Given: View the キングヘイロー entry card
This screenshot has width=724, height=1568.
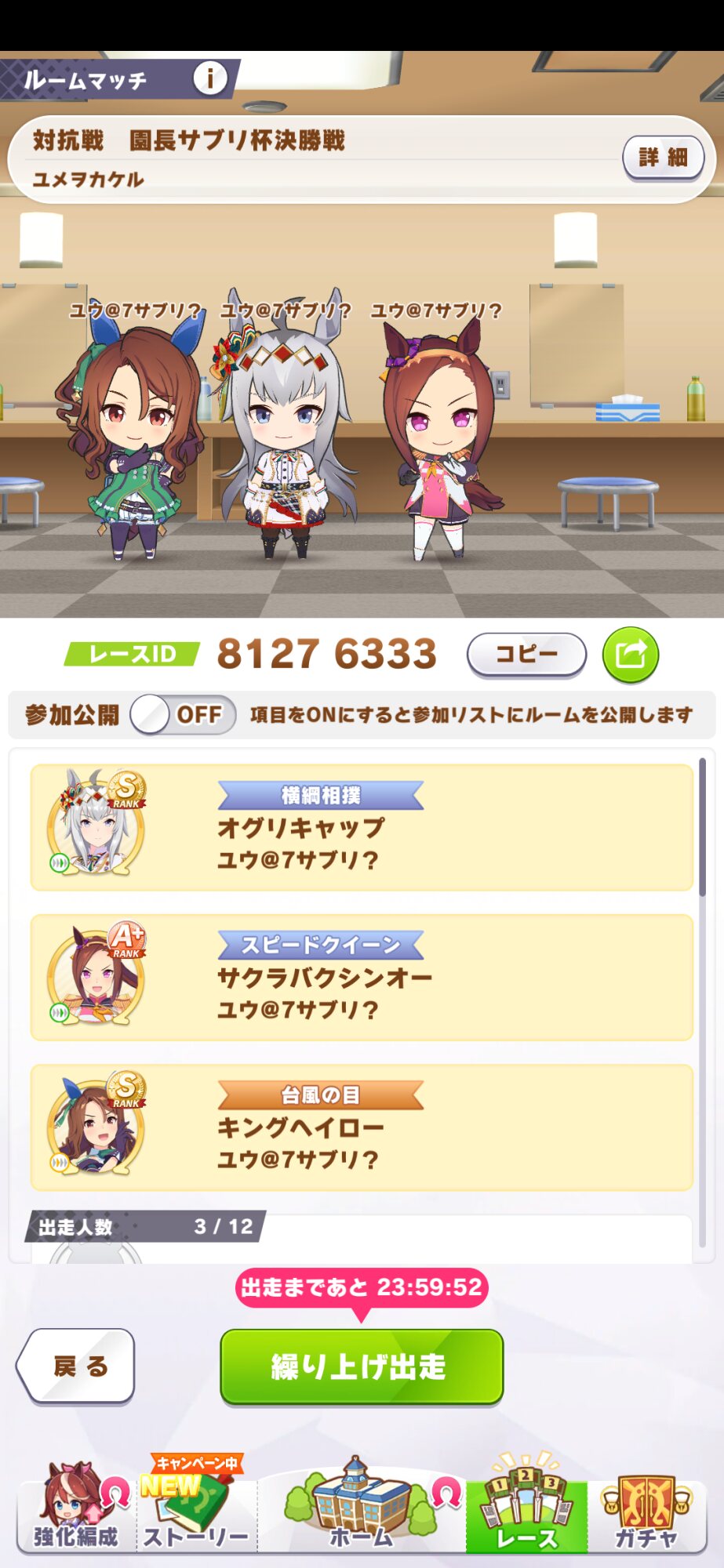Looking at the screenshot, I should pos(362,1127).
